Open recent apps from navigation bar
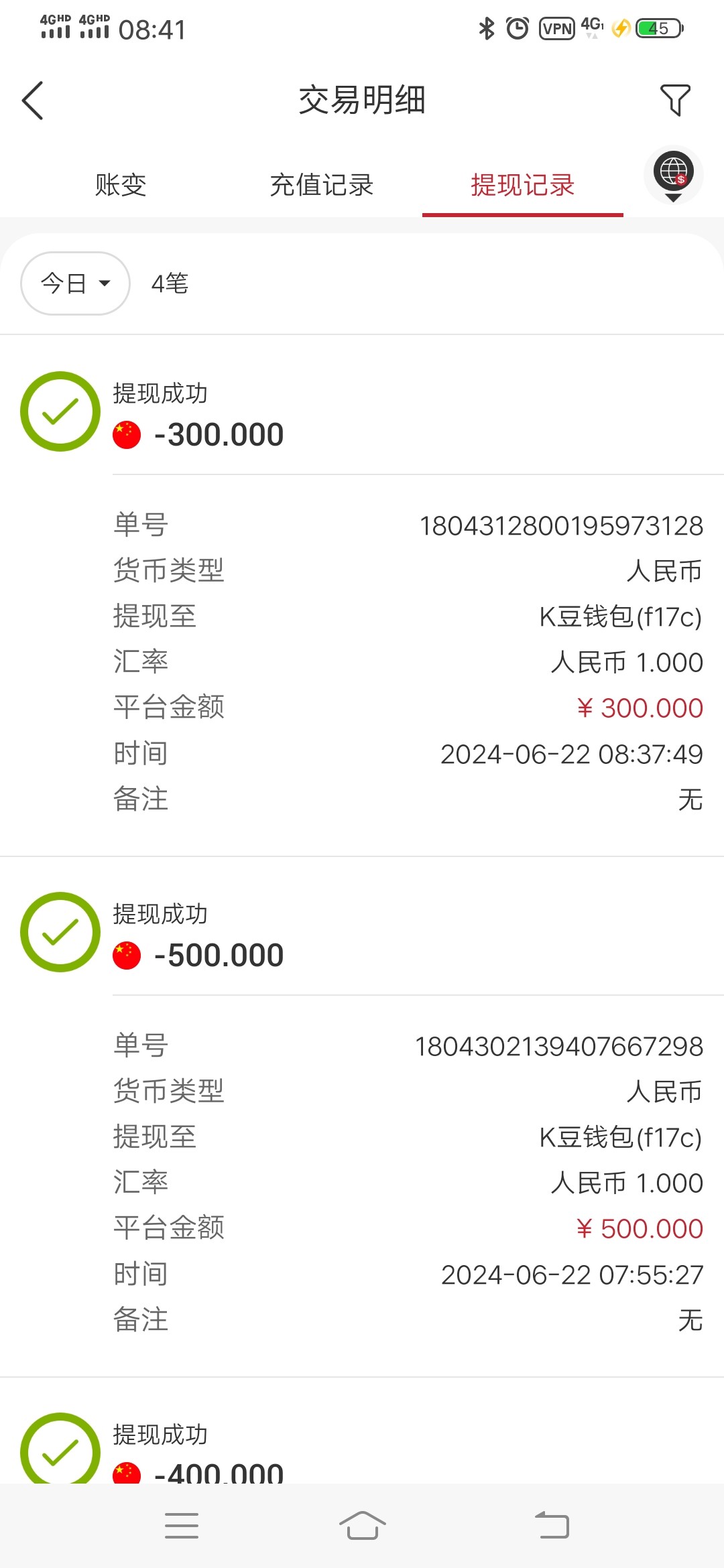Viewport: 724px width, 1568px height. (x=181, y=1525)
